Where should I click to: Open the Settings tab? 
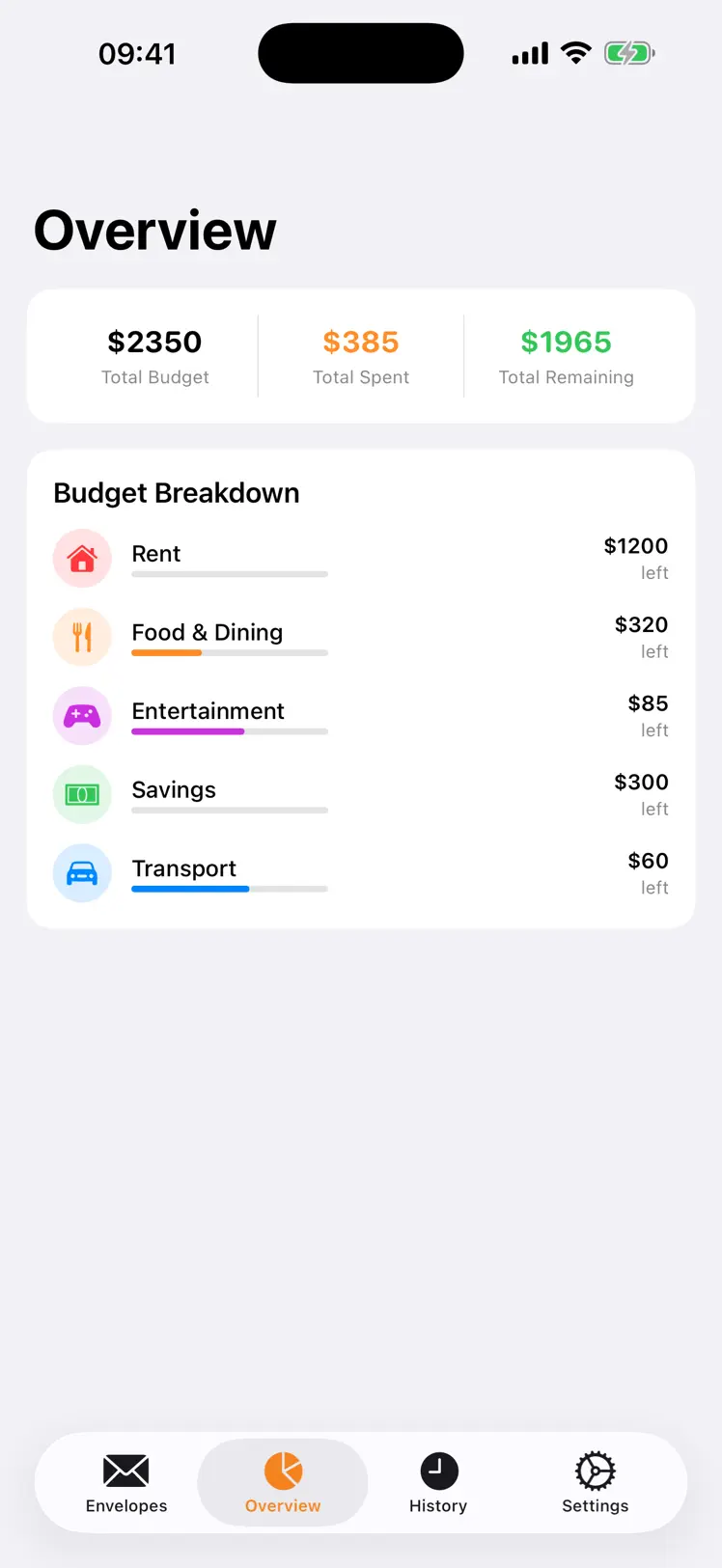tap(595, 1482)
